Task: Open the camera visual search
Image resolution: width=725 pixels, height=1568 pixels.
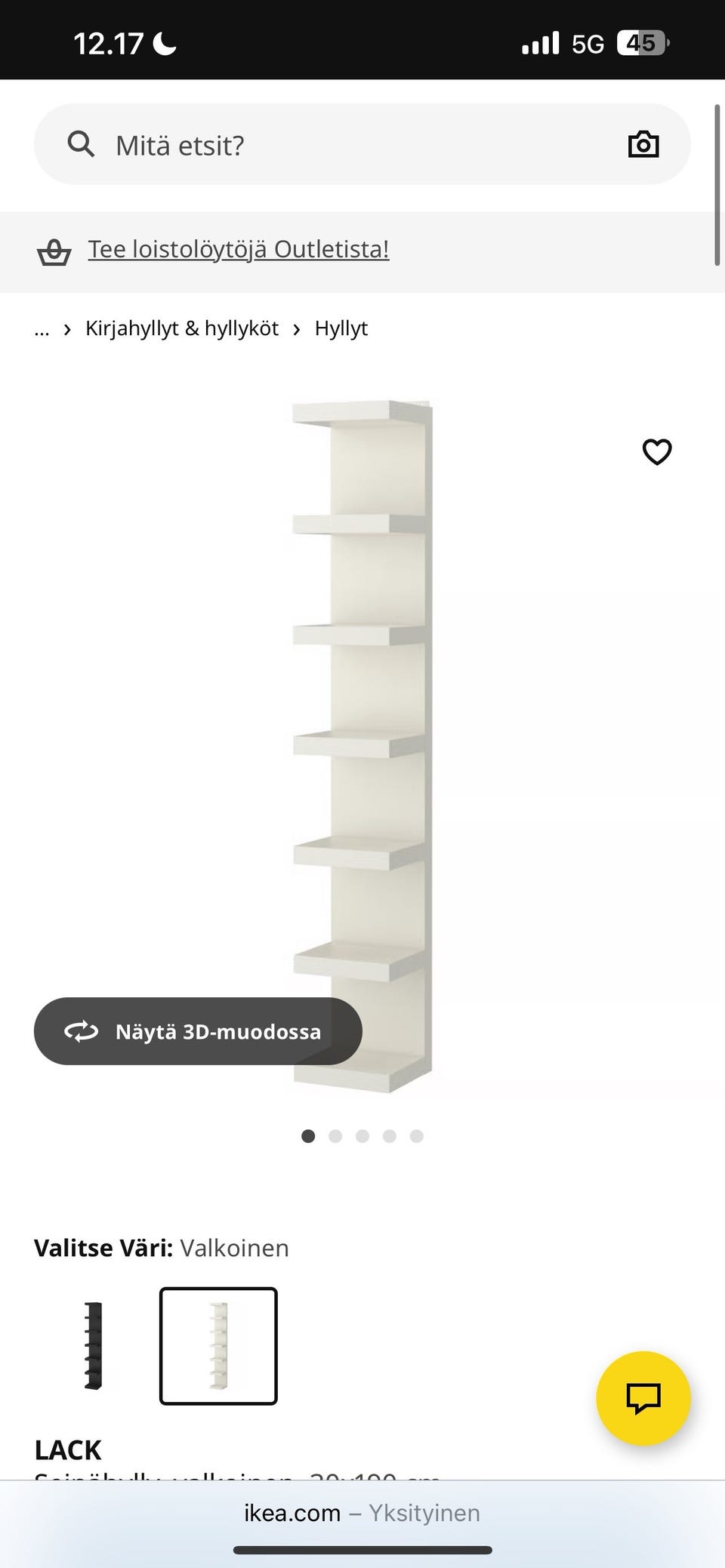Action: pos(643,143)
